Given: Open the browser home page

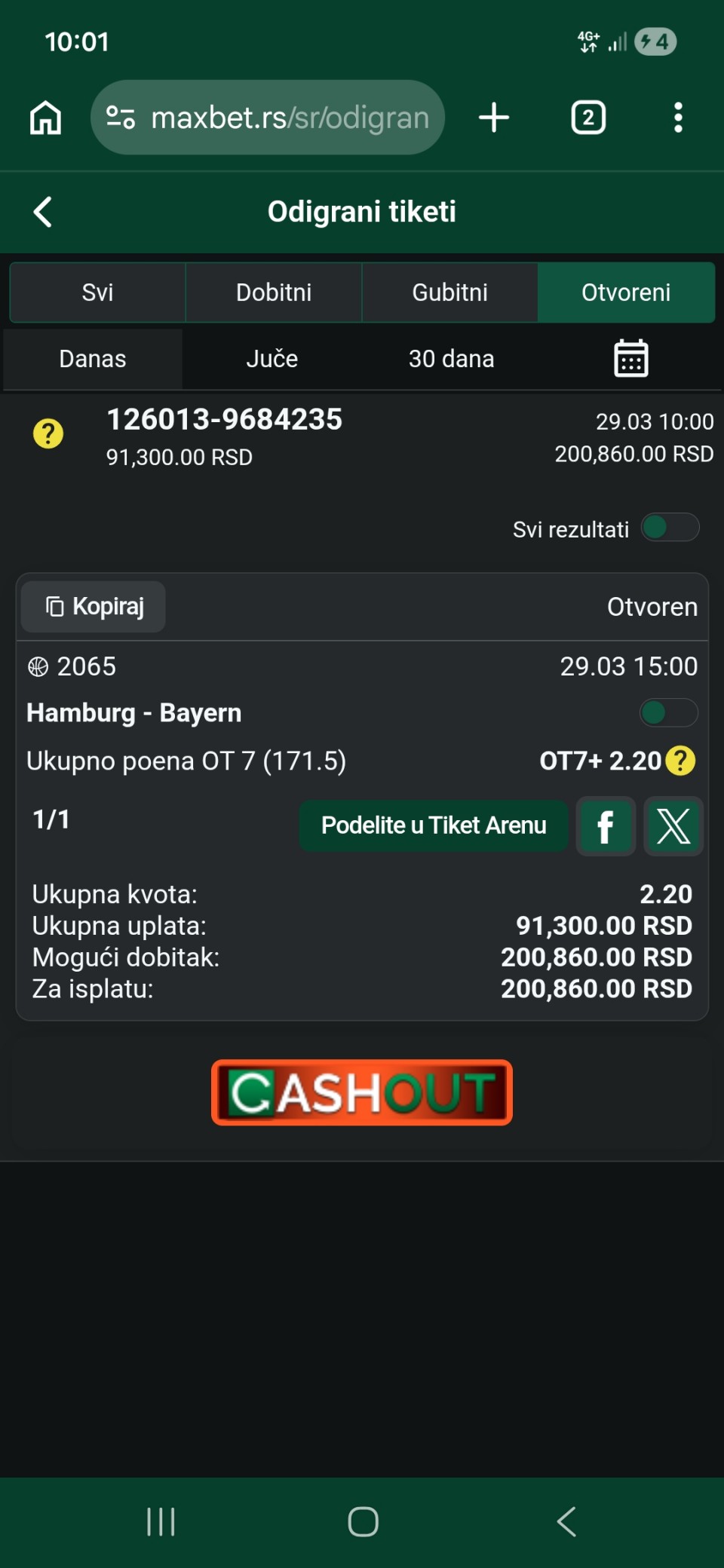Looking at the screenshot, I should (45, 118).
